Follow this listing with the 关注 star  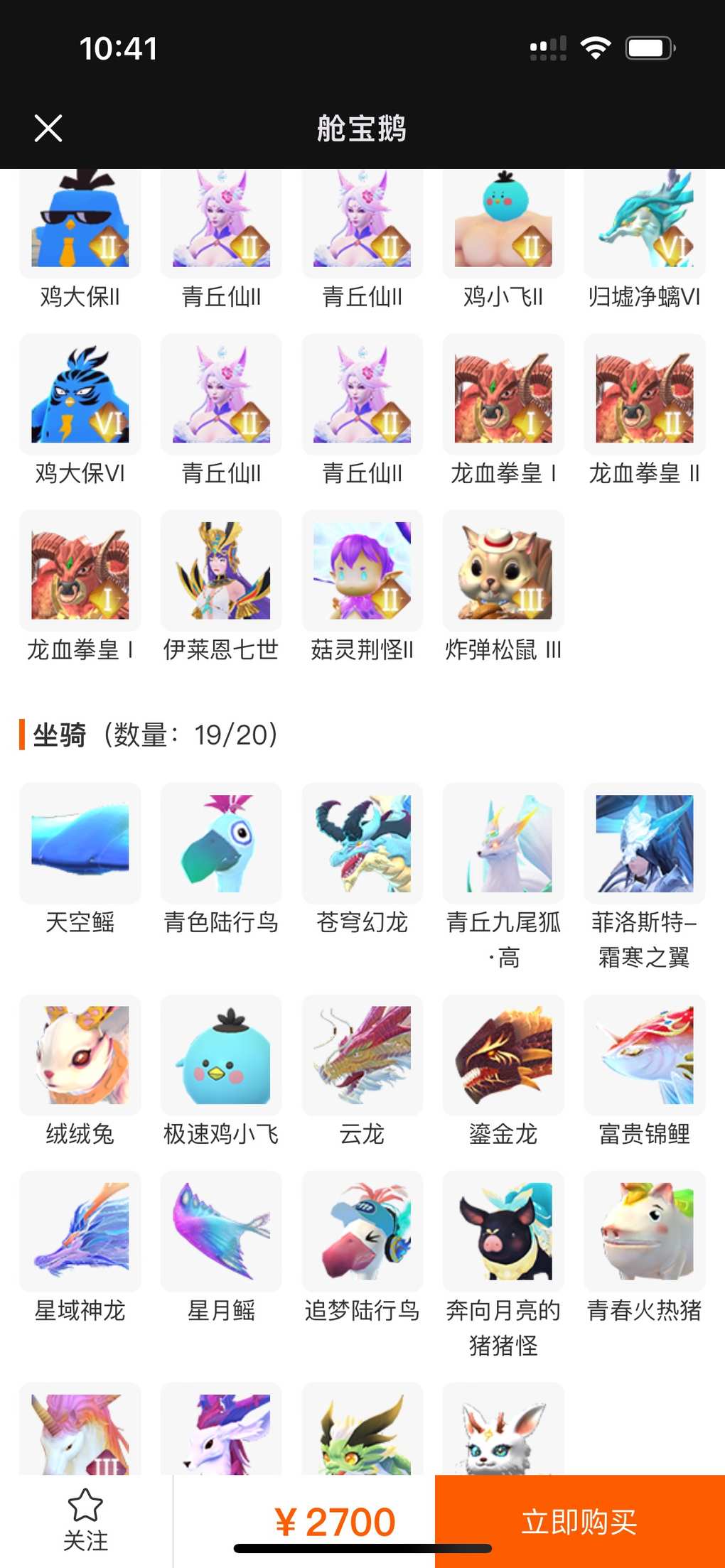click(85, 1520)
